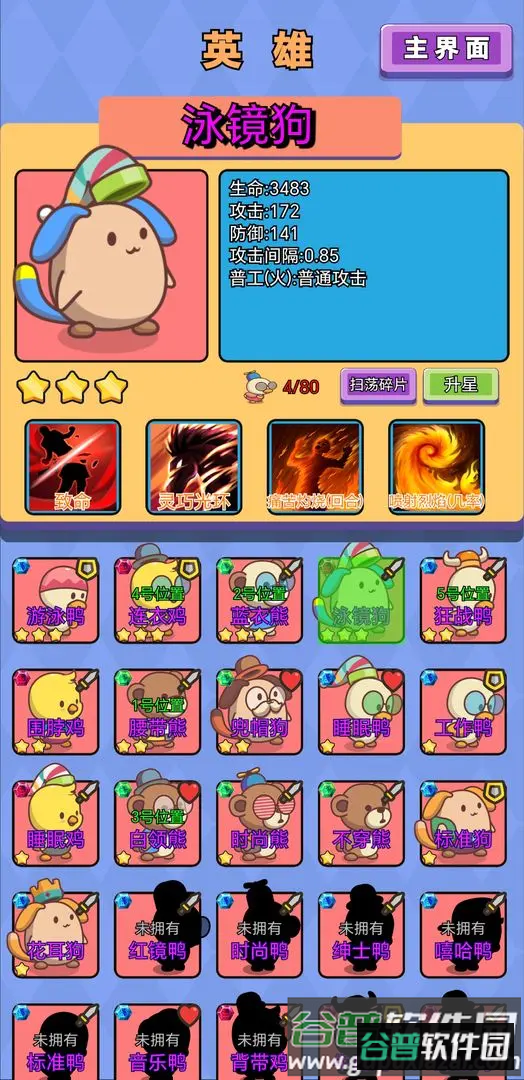Select the 时尚熊 hero
This screenshot has height=1080, width=524.
coord(260,823)
